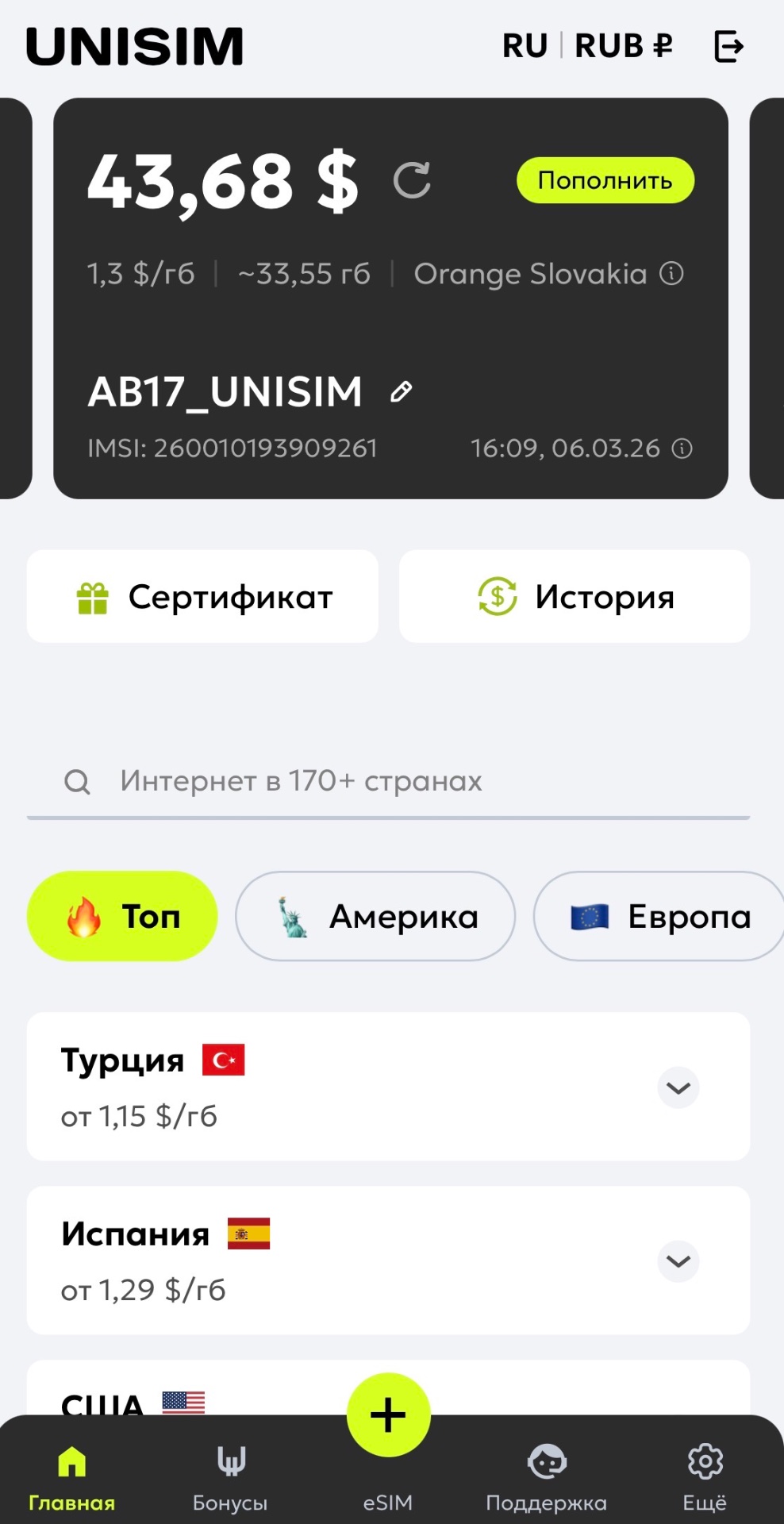Select the Топ filter chip
Viewport: 784px width, 1524px height.
pos(122,917)
